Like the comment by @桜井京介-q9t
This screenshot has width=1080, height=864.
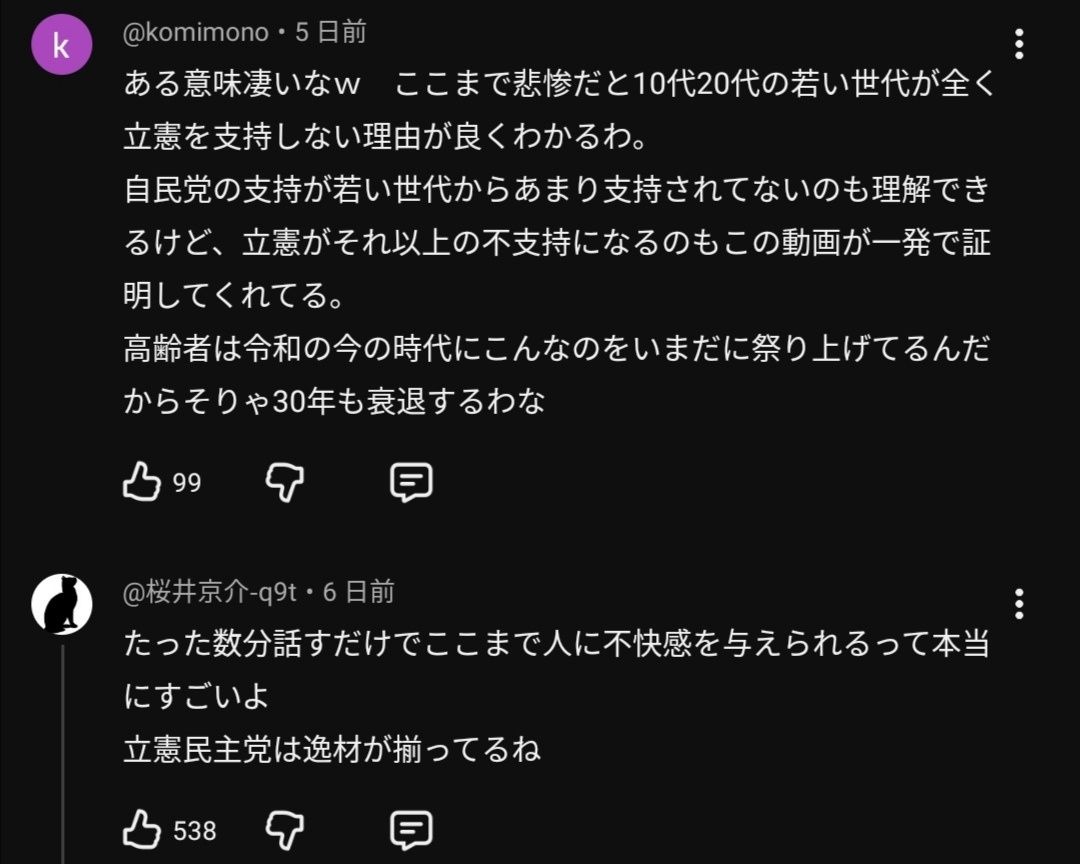pos(142,830)
